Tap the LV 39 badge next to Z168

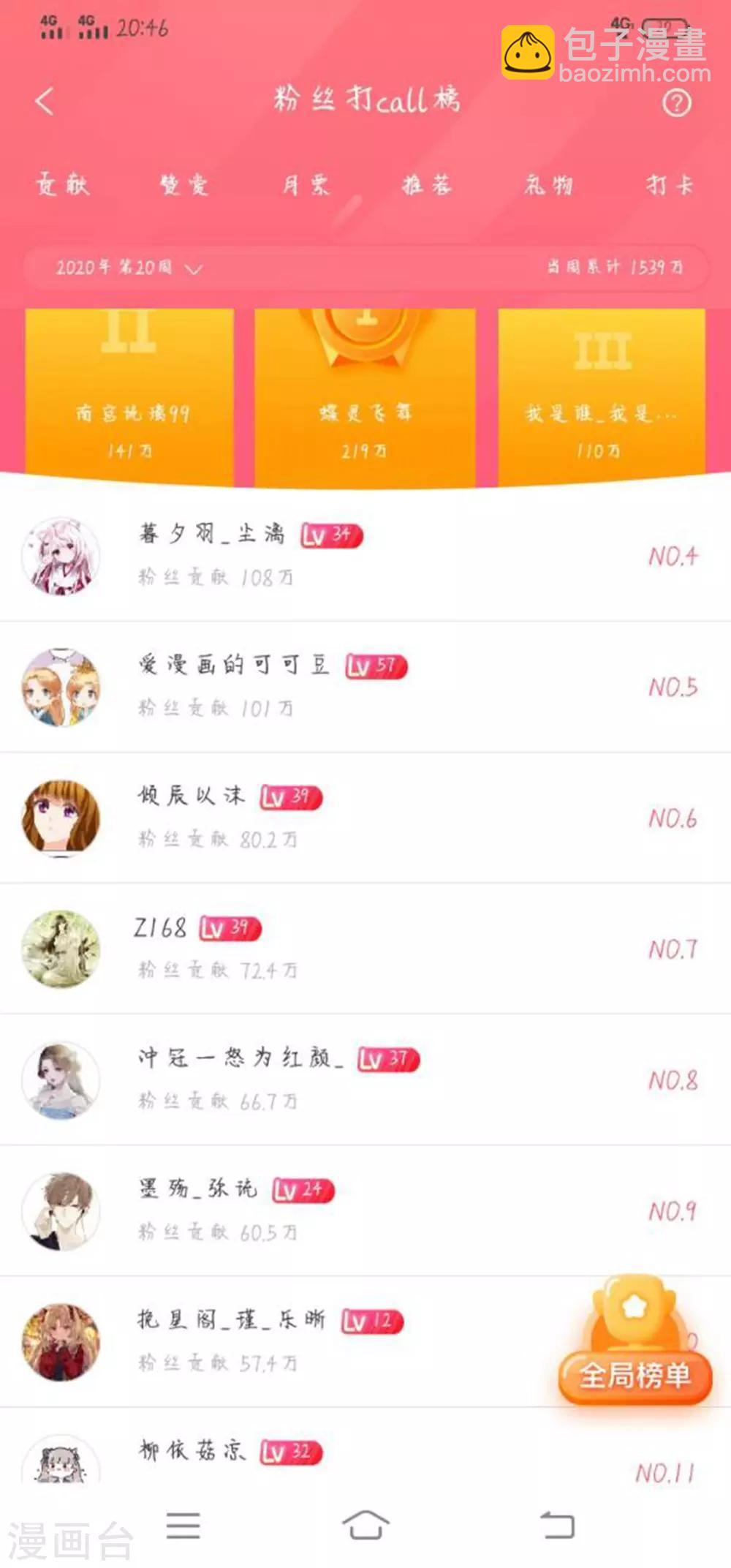(232, 930)
